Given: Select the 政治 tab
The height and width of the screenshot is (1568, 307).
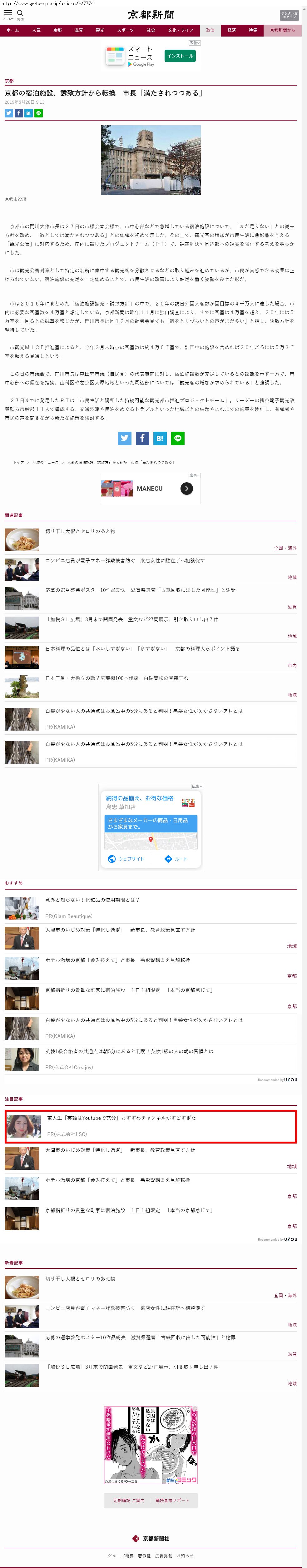Looking at the screenshot, I should click(x=210, y=30).
